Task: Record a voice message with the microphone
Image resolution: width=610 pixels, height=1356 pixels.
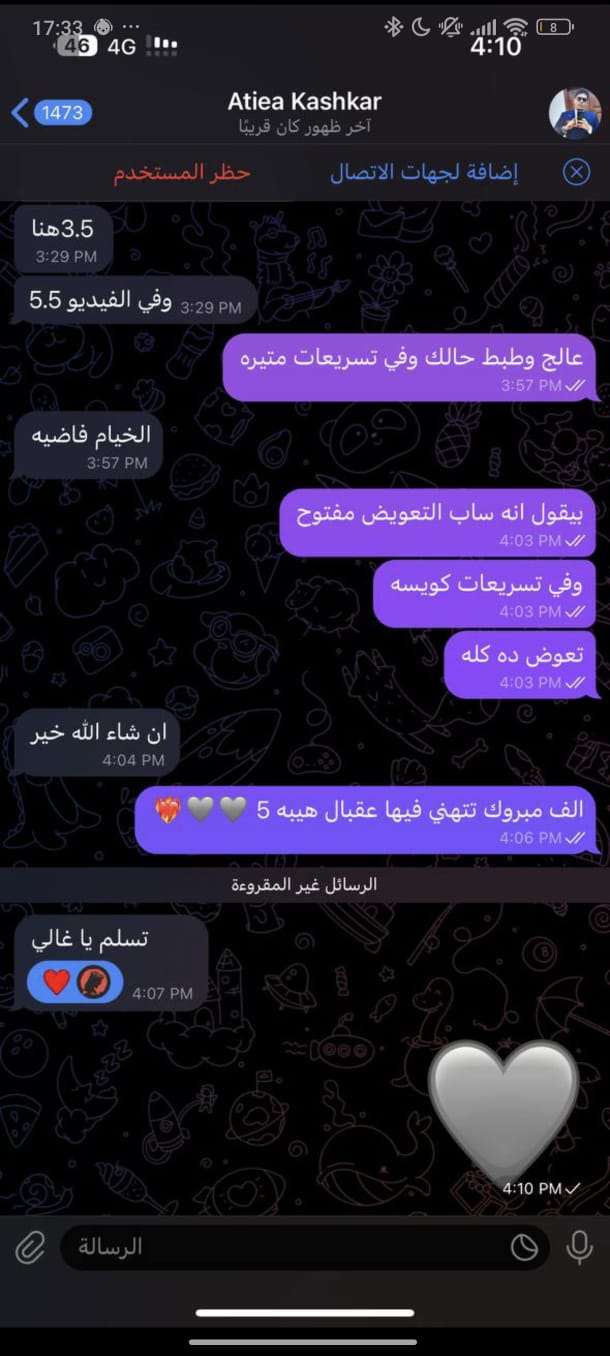Action: pyautogui.click(x=579, y=1246)
